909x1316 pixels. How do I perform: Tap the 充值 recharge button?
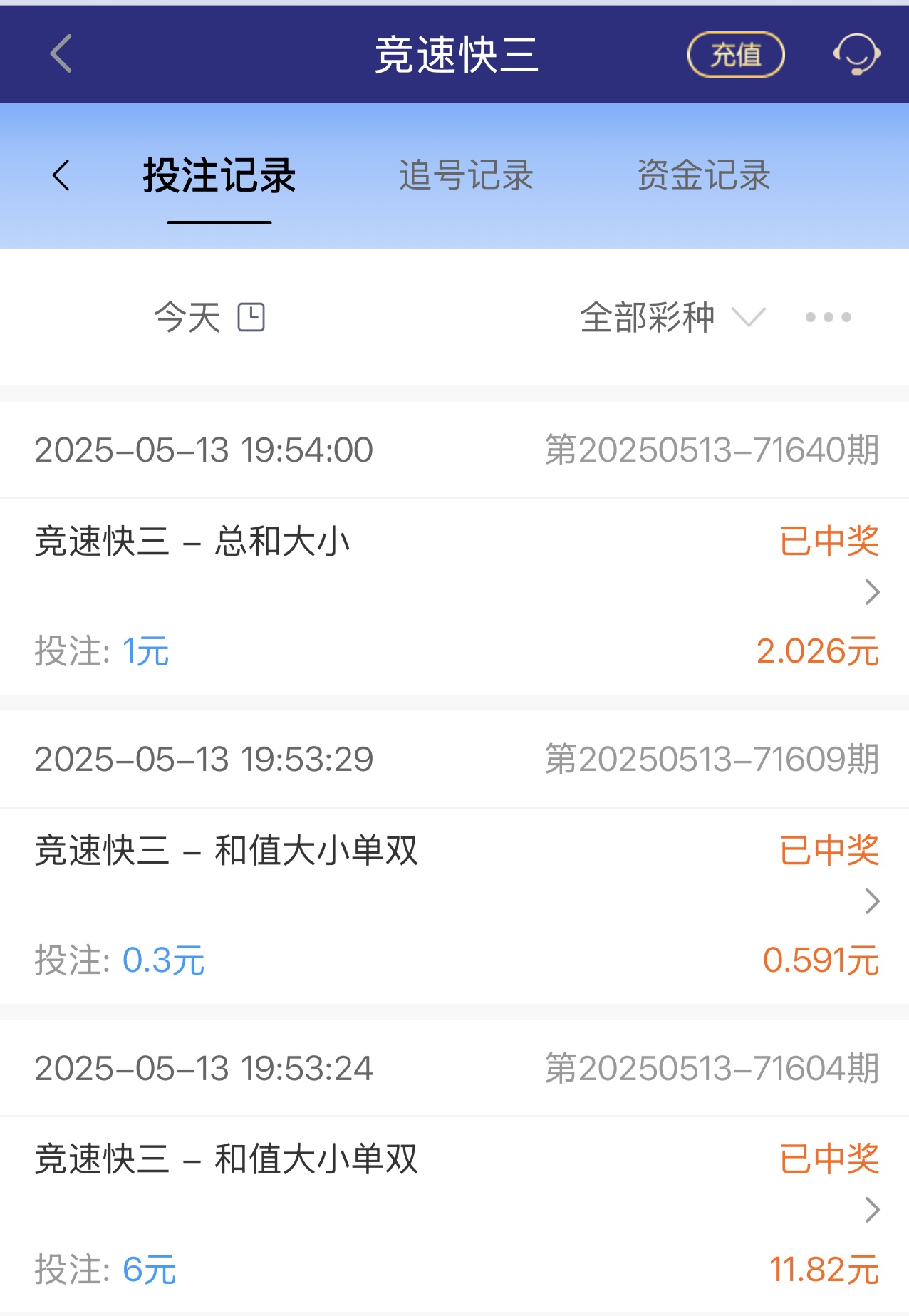(x=735, y=55)
